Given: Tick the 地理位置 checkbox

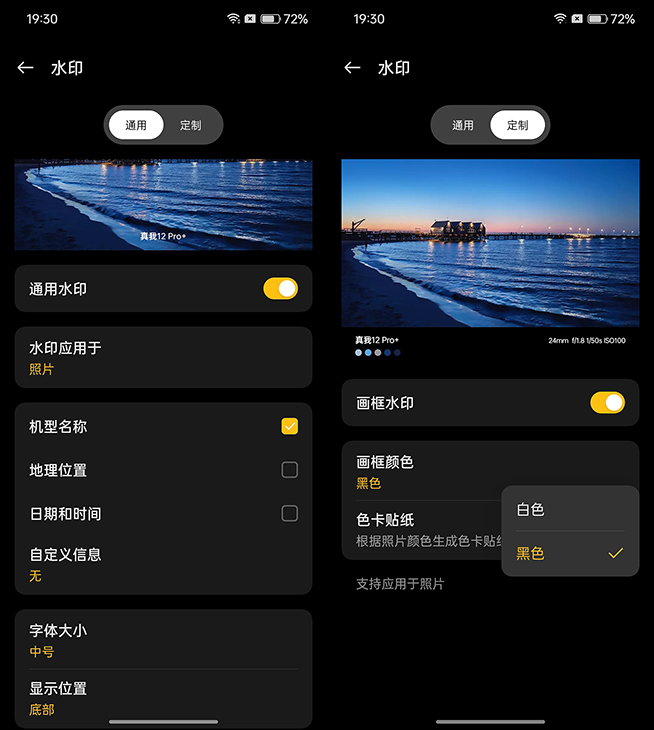Looking at the screenshot, I should tap(289, 470).
